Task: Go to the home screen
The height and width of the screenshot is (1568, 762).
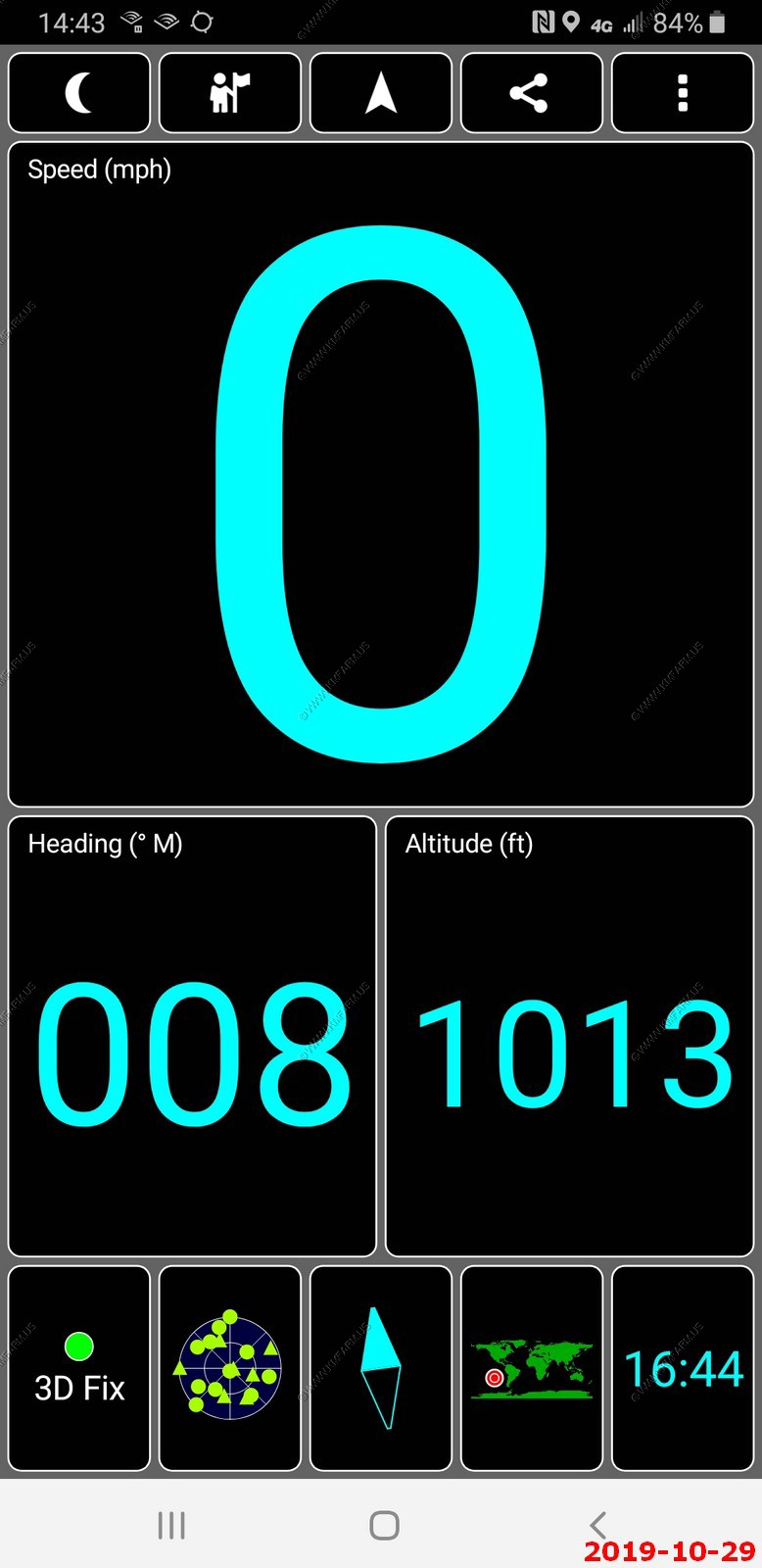Action: point(385,1525)
